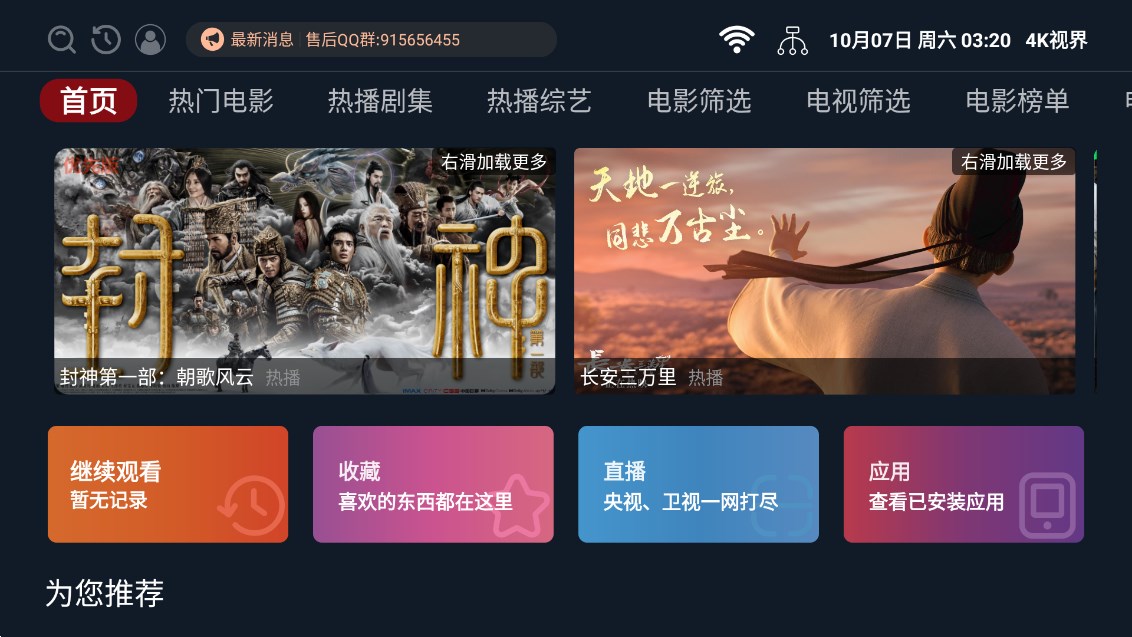Switch to the 电影榜单 tab
The width and height of the screenshot is (1132, 637).
(x=1017, y=101)
